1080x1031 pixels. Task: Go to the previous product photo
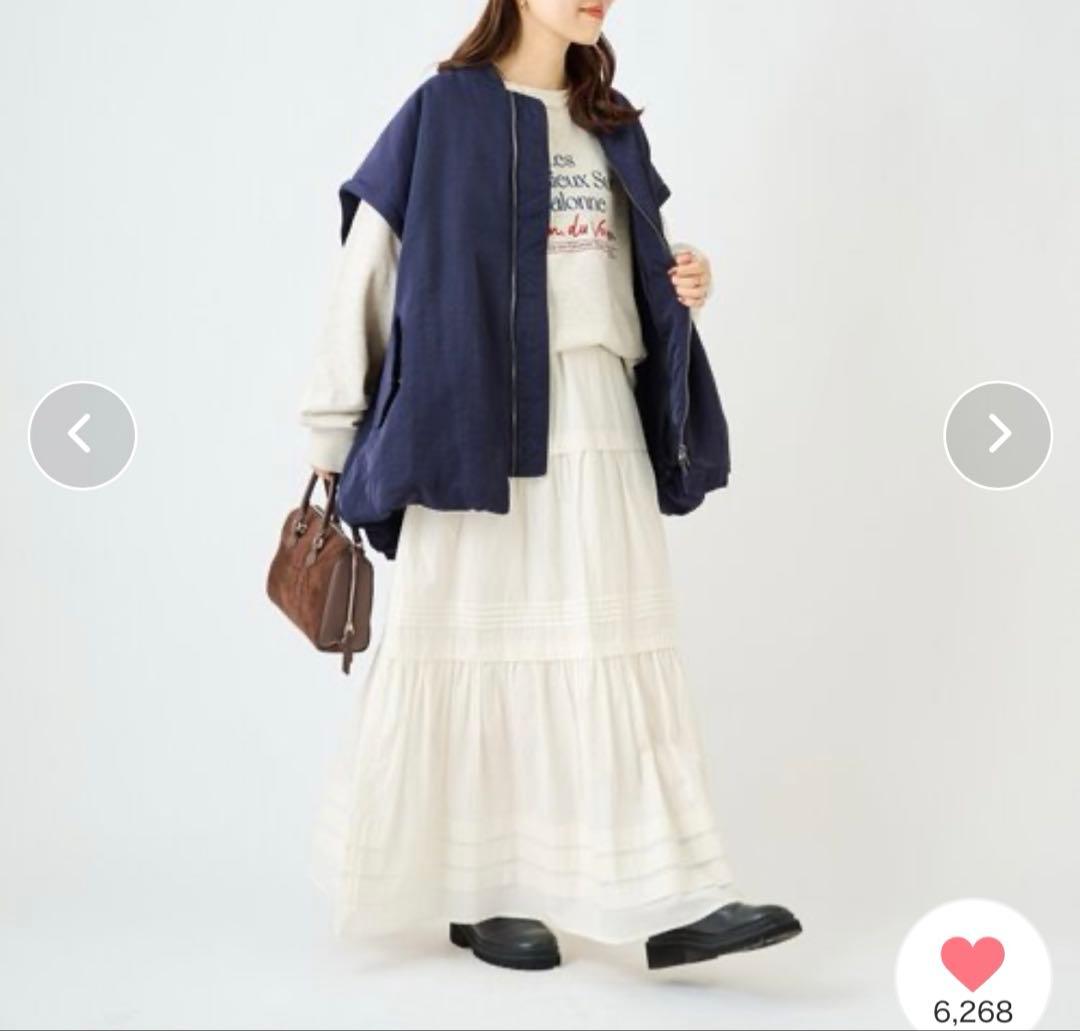(x=82, y=435)
